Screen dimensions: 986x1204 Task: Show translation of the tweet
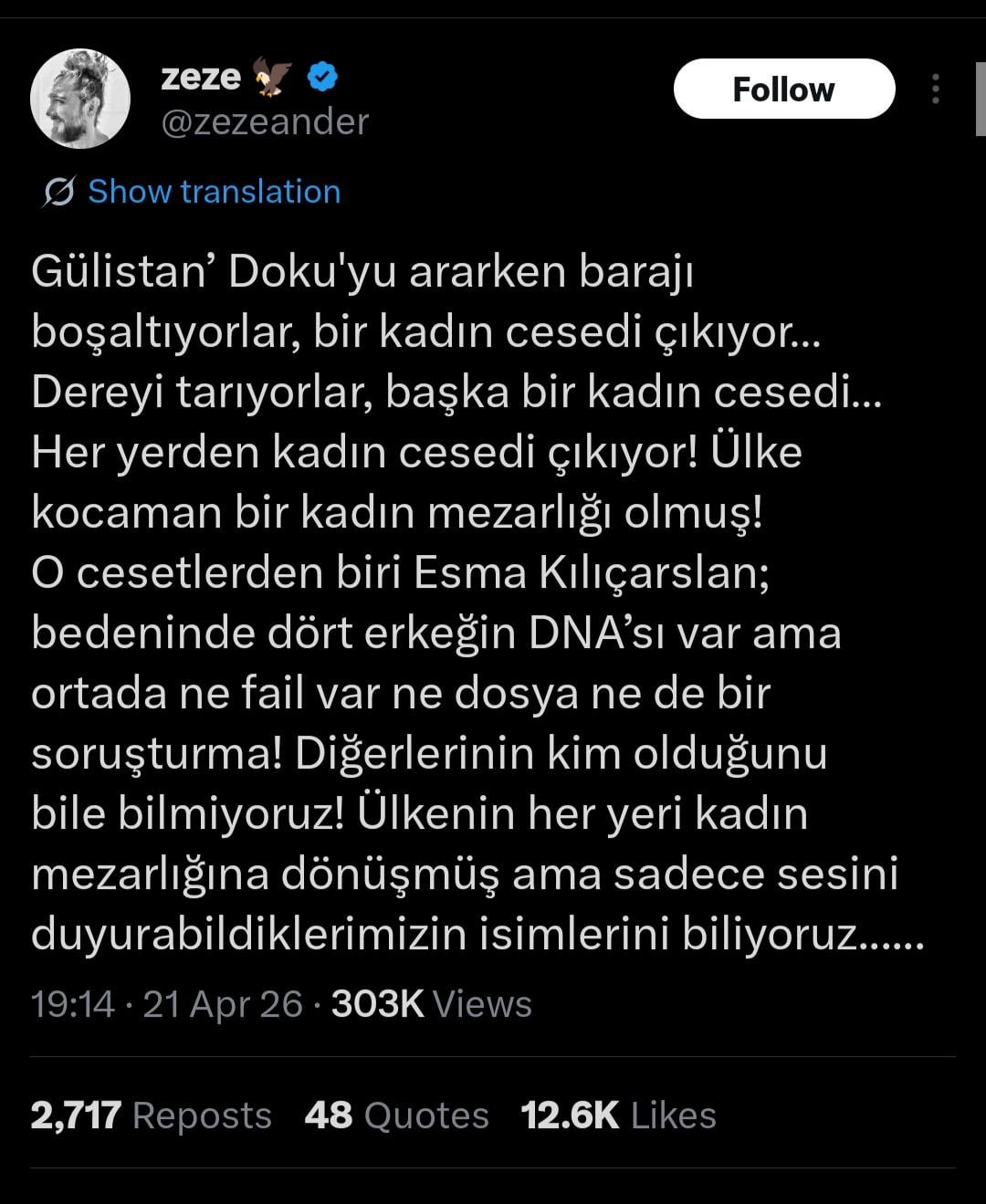pos(213,192)
